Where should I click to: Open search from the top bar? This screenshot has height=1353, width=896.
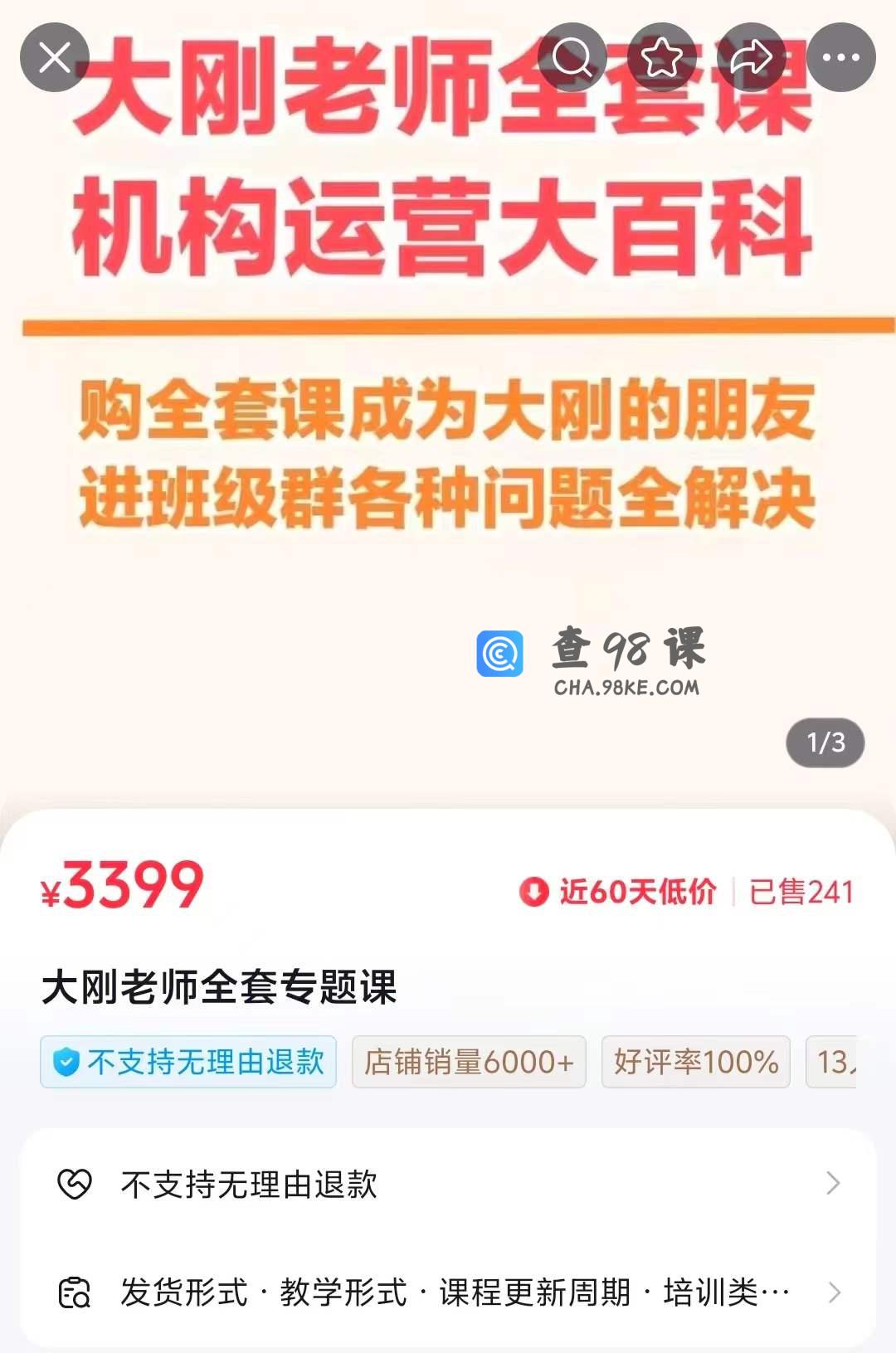tap(572, 57)
